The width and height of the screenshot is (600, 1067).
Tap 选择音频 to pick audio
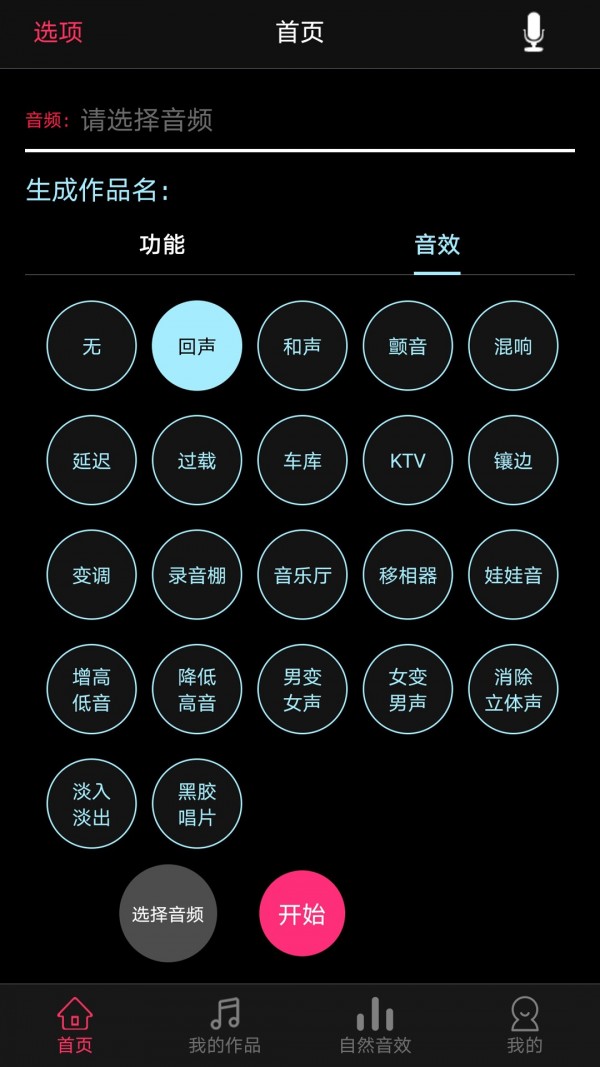168,914
